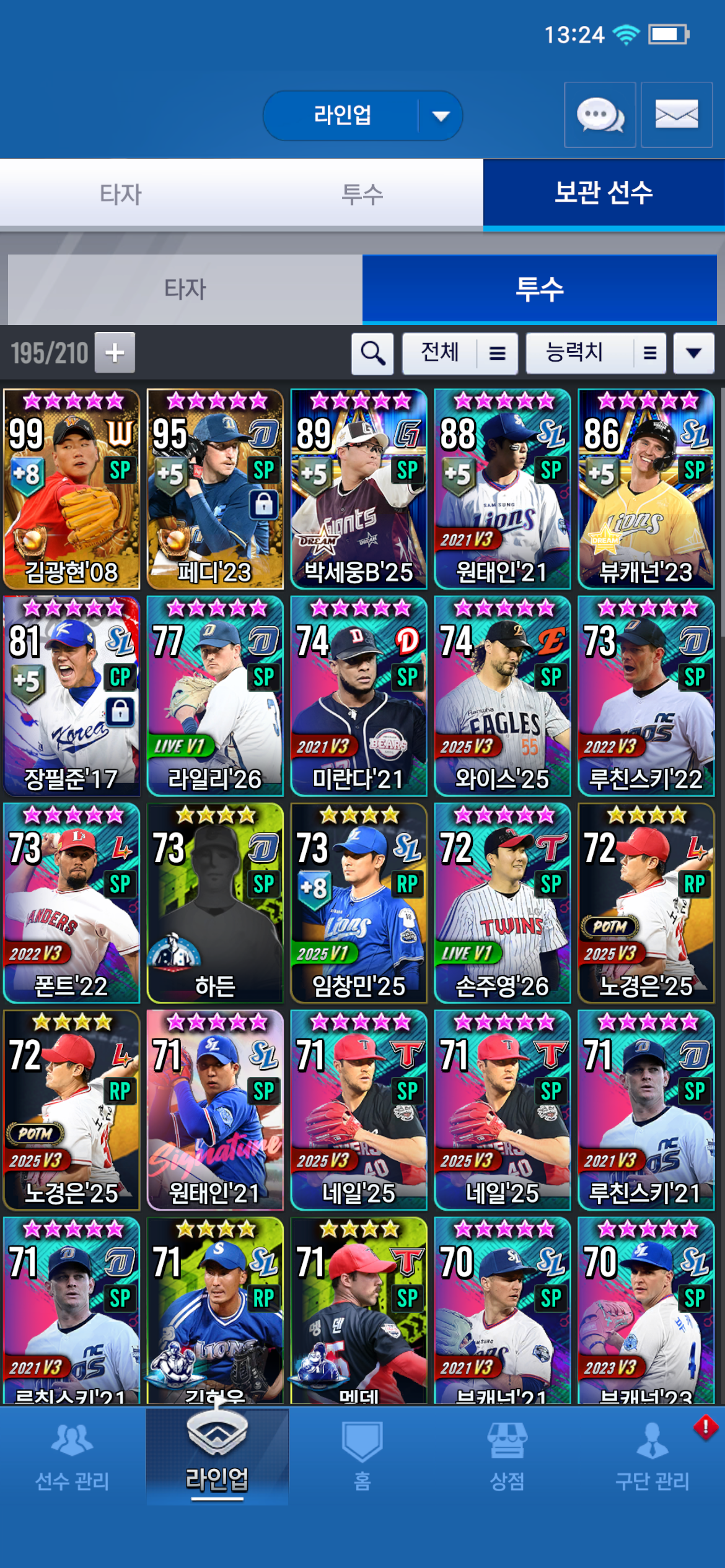Open the chat bubble icon
The width and height of the screenshot is (725, 1568).
coord(599,115)
